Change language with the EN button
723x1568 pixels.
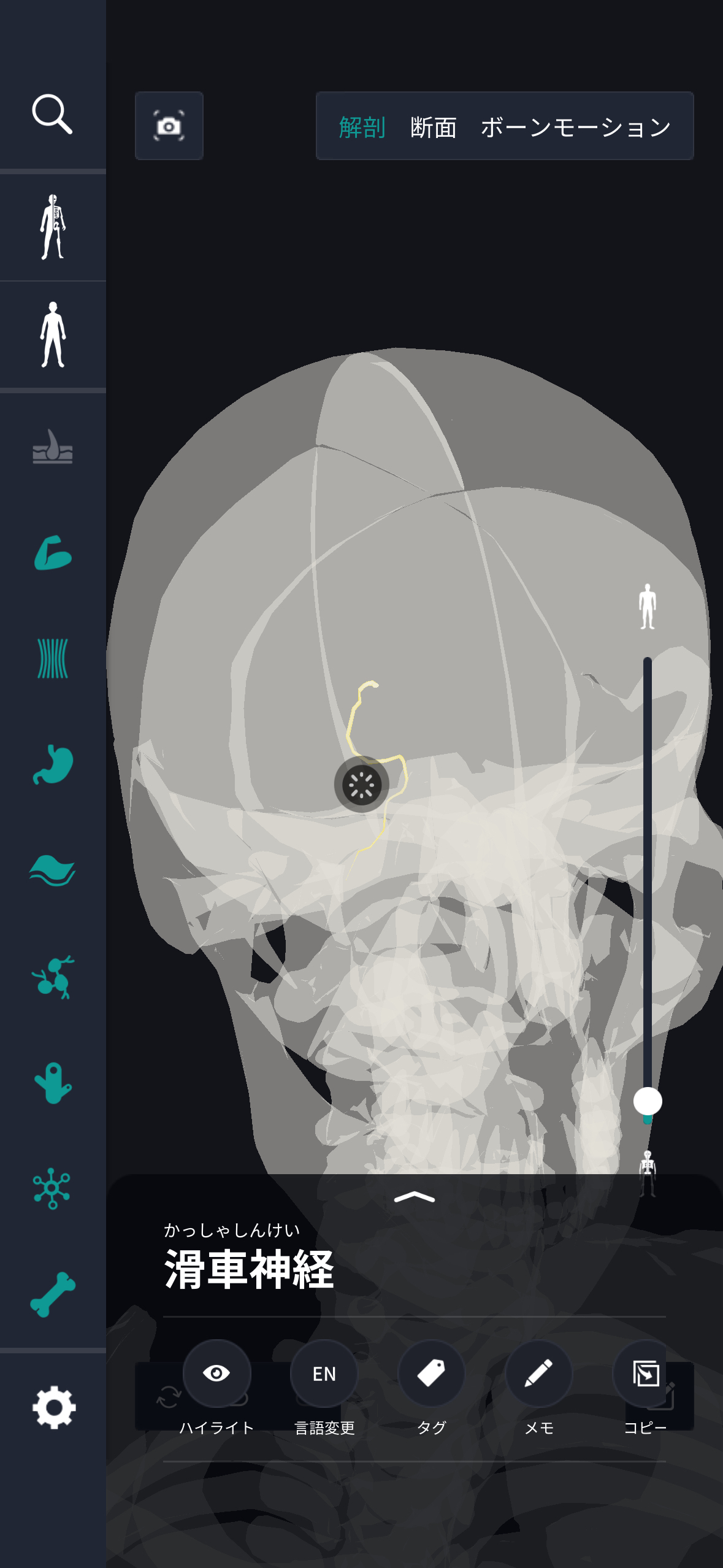[x=324, y=1373]
